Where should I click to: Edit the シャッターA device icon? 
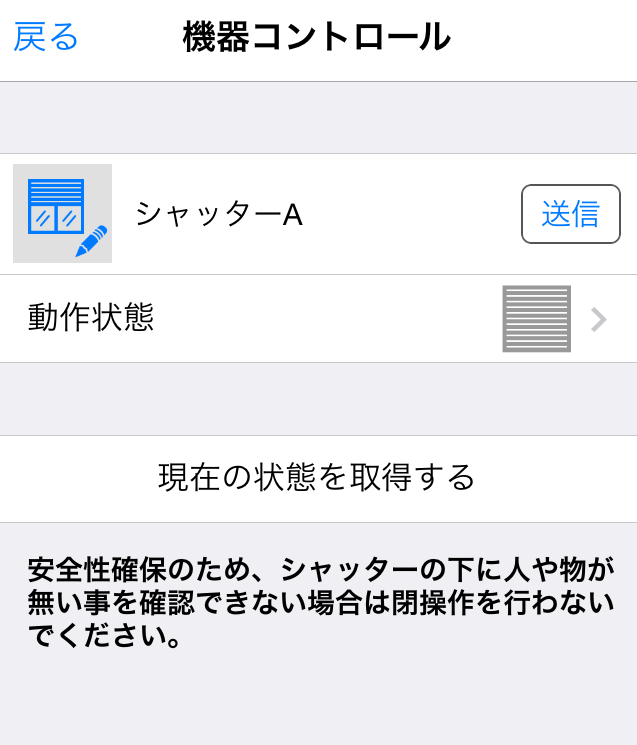coord(62,213)
